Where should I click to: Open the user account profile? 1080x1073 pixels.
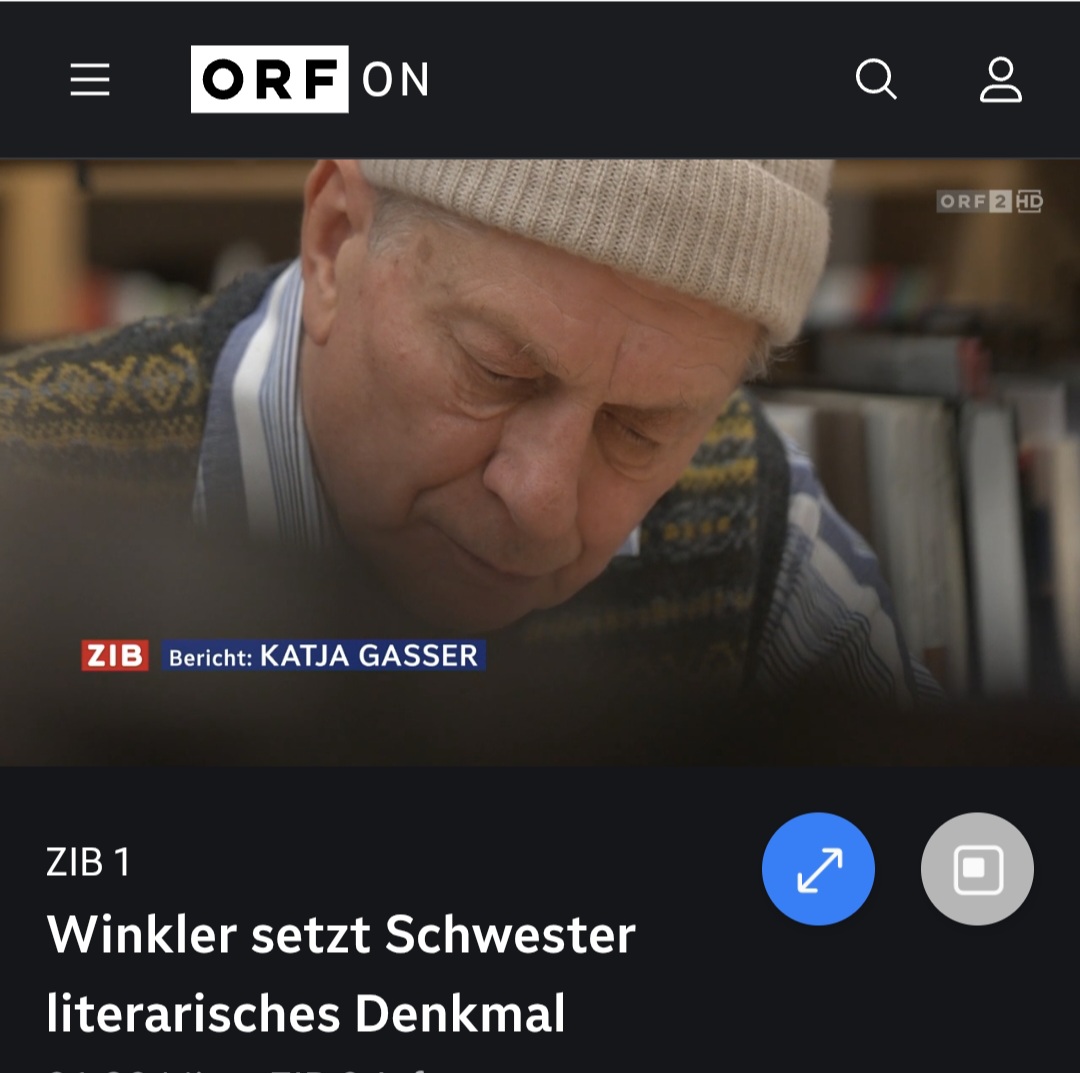(1000, 80)
